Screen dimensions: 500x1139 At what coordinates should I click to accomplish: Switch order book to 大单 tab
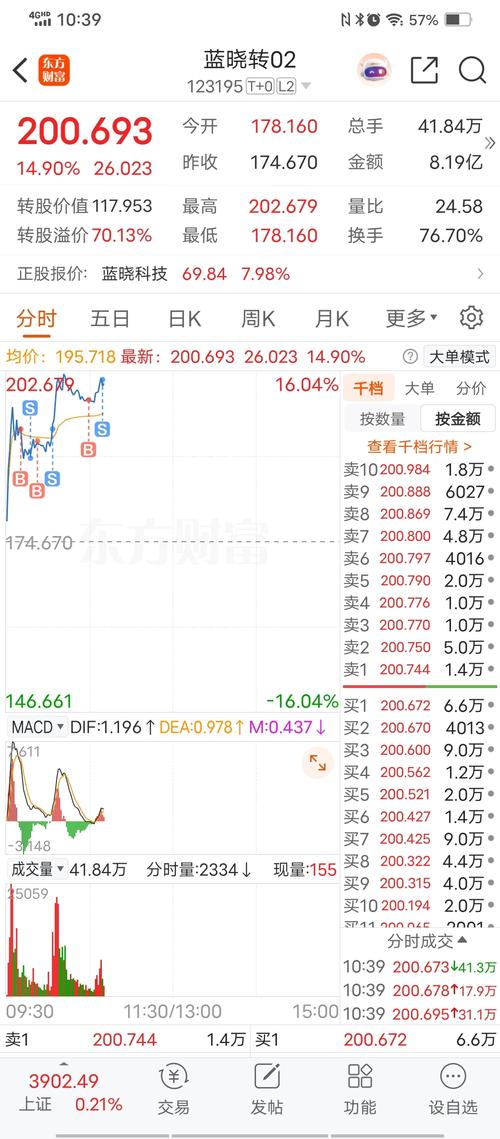click(419, 389)
